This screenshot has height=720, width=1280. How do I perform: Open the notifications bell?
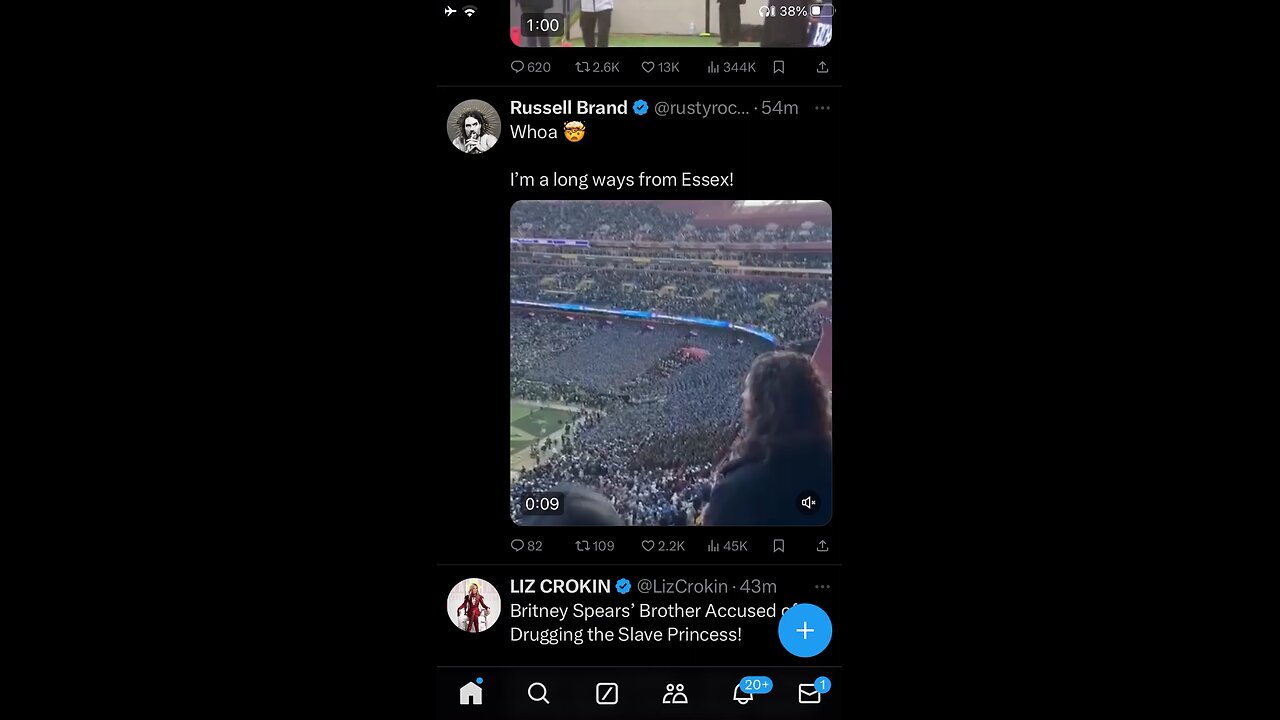pos(743,693)
